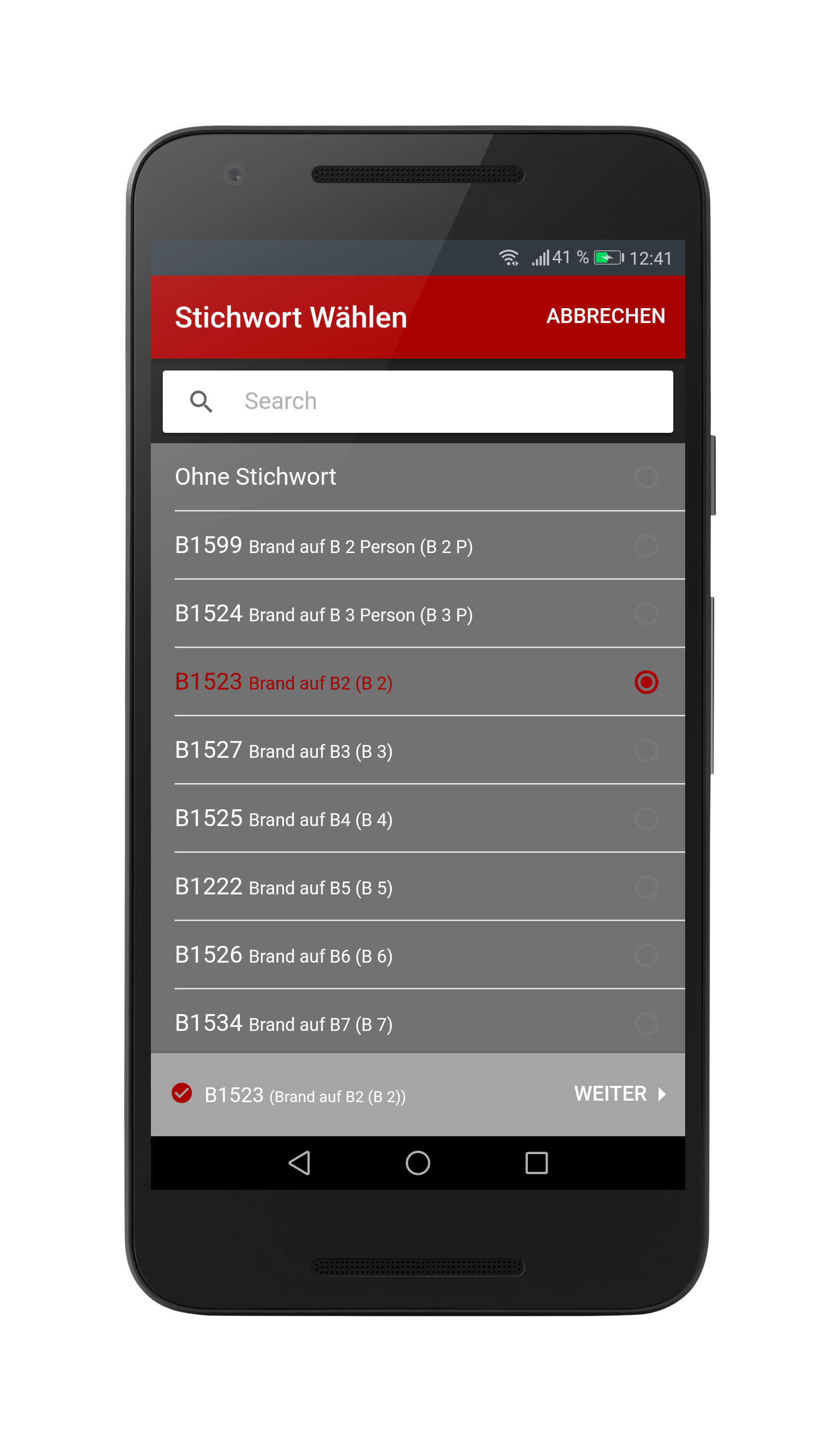Pick B1525 Brand auf B4
This screenshot has width=840, height=1440.
418,818
